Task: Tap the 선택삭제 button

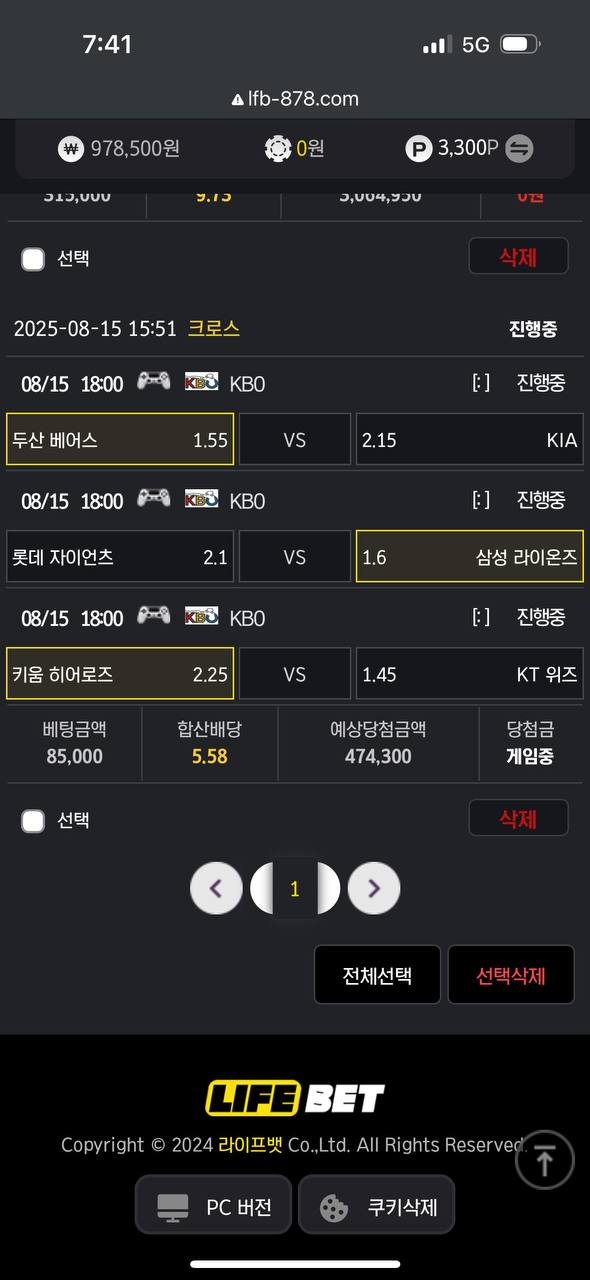Action: (511, 975)
